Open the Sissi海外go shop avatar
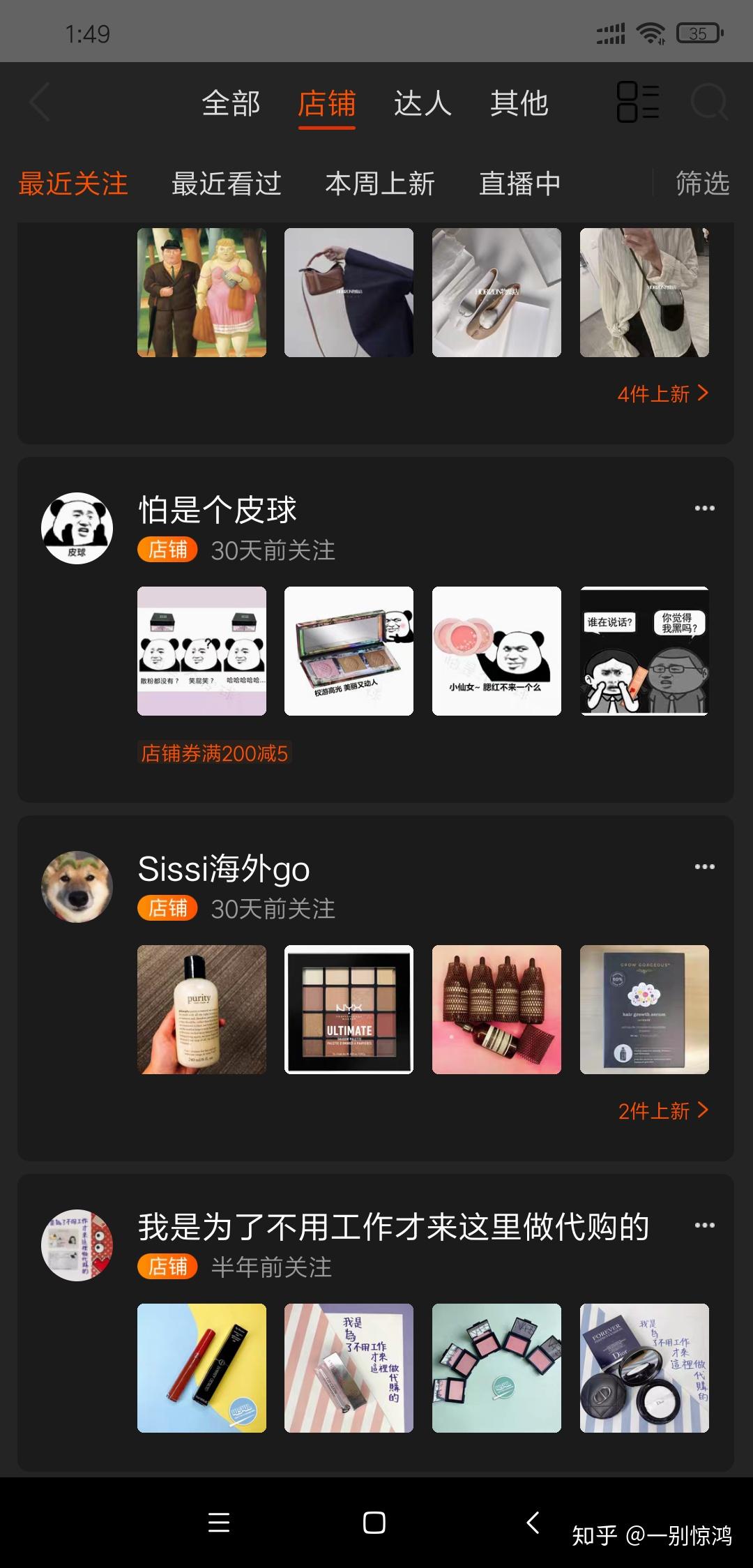 point(77,887)
